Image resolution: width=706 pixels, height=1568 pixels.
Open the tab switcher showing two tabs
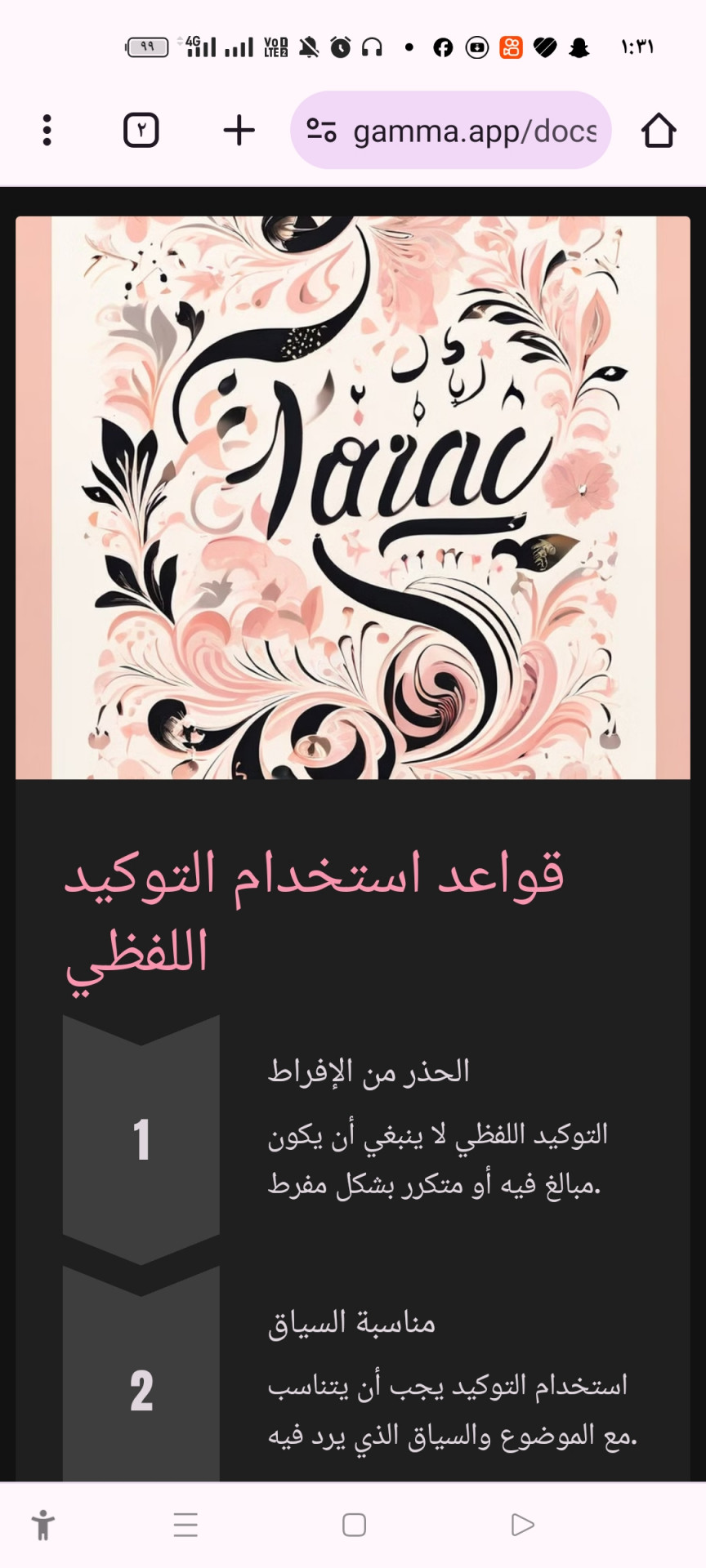coord(141,131)
